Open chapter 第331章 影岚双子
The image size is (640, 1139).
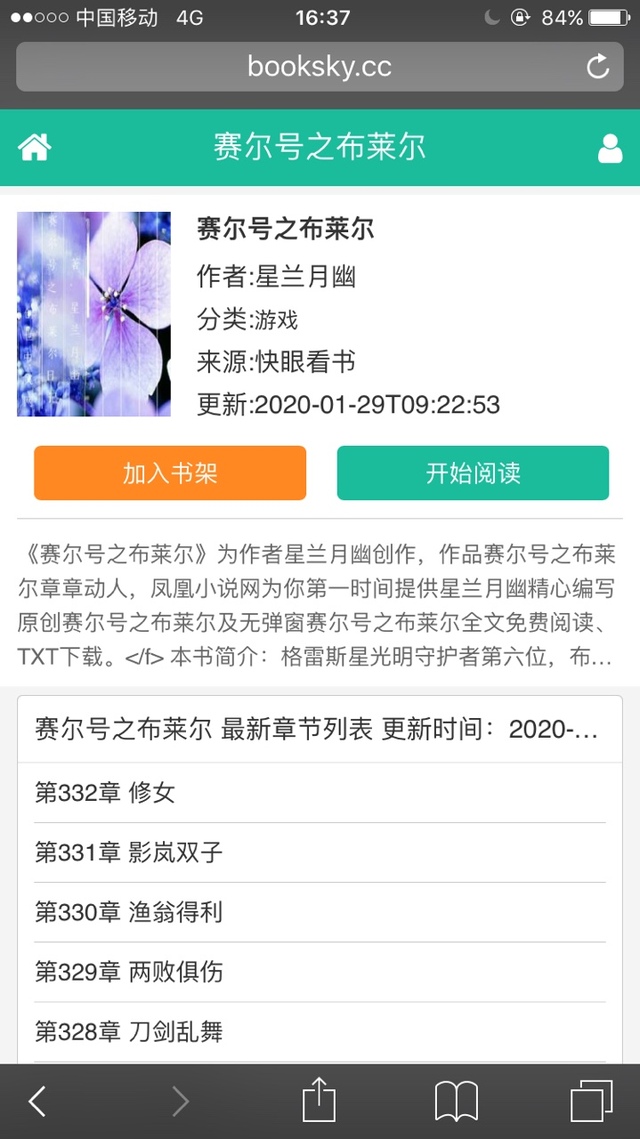[129, 853]
